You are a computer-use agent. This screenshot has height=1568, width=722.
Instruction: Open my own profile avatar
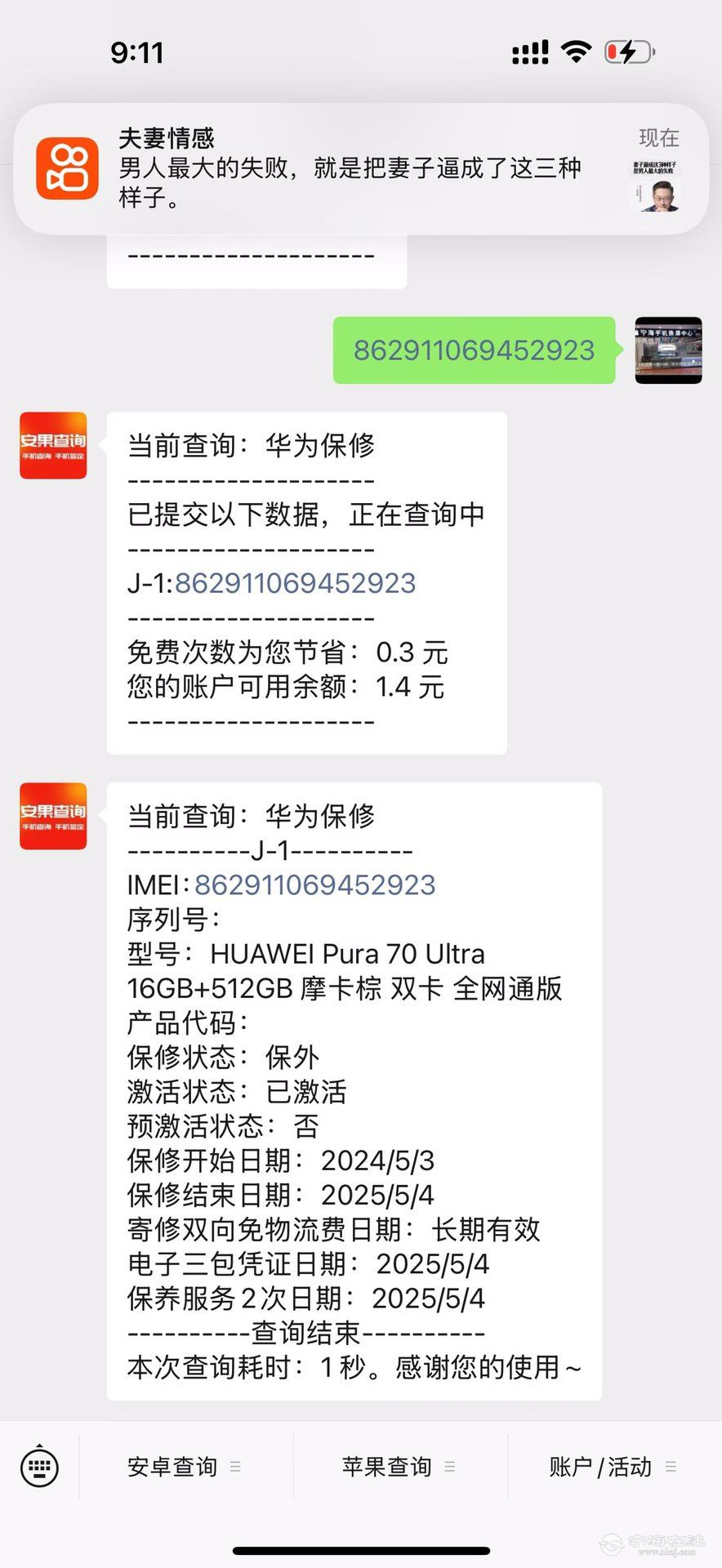668,350
